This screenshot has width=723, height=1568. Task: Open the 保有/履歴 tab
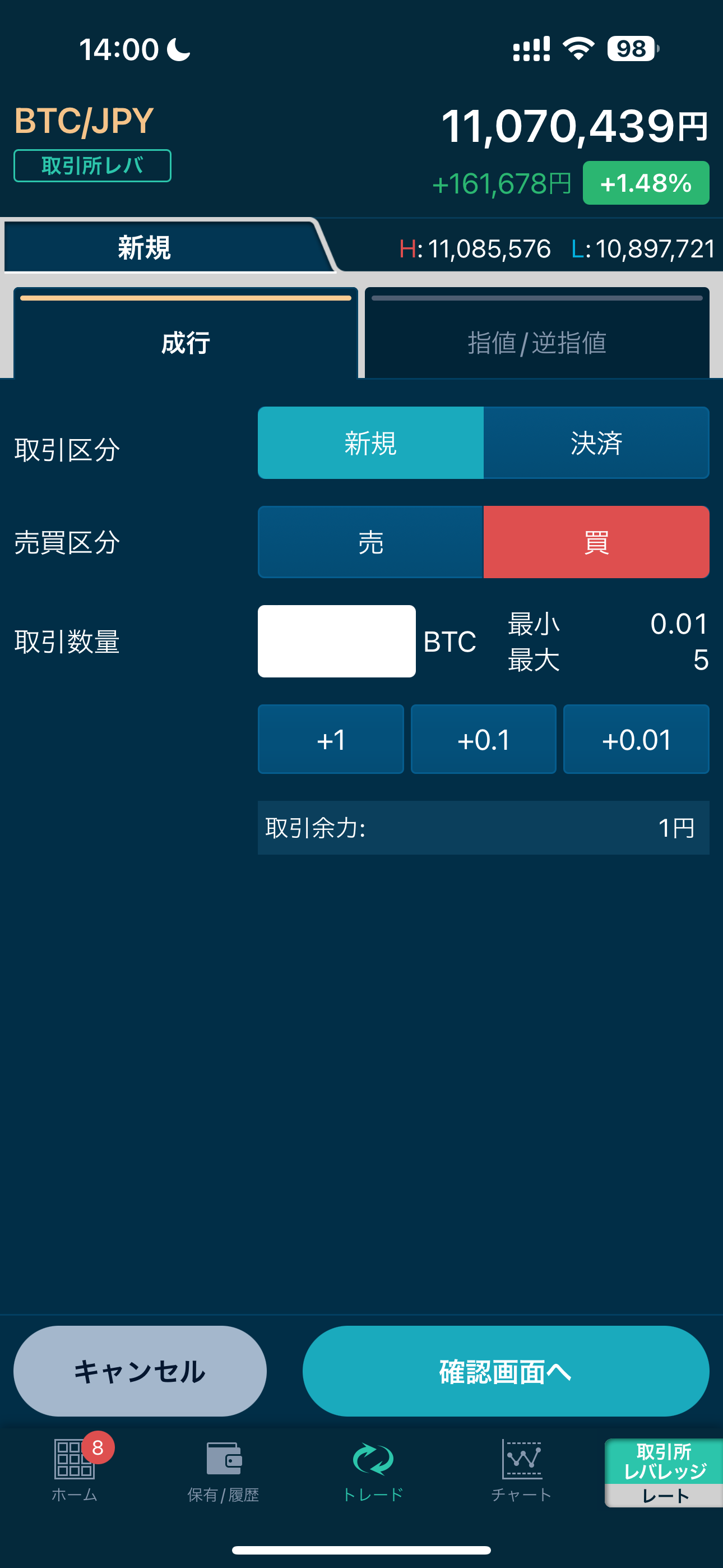pos(224,1469)
